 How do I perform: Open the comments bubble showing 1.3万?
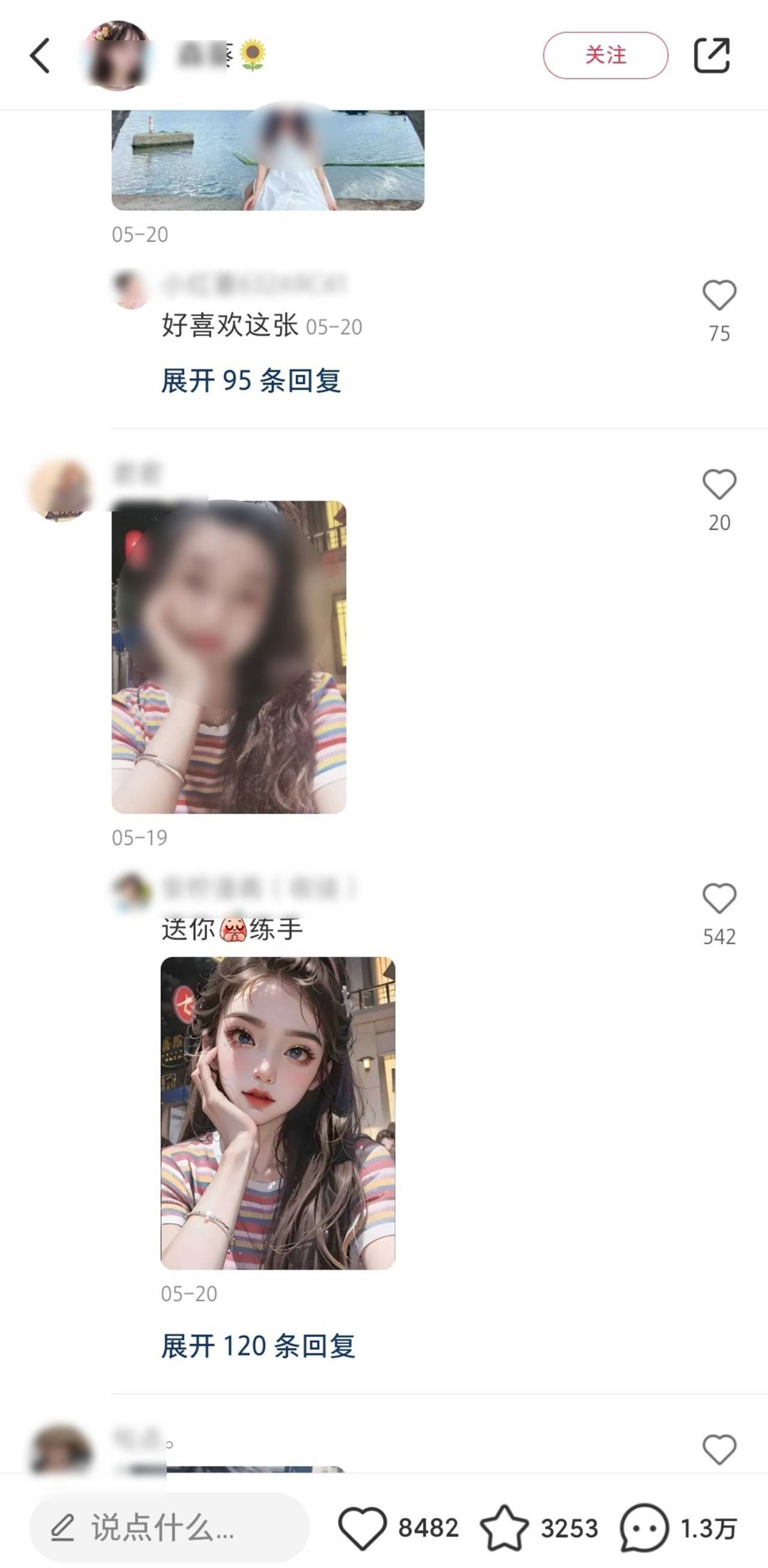[644, 1527]
